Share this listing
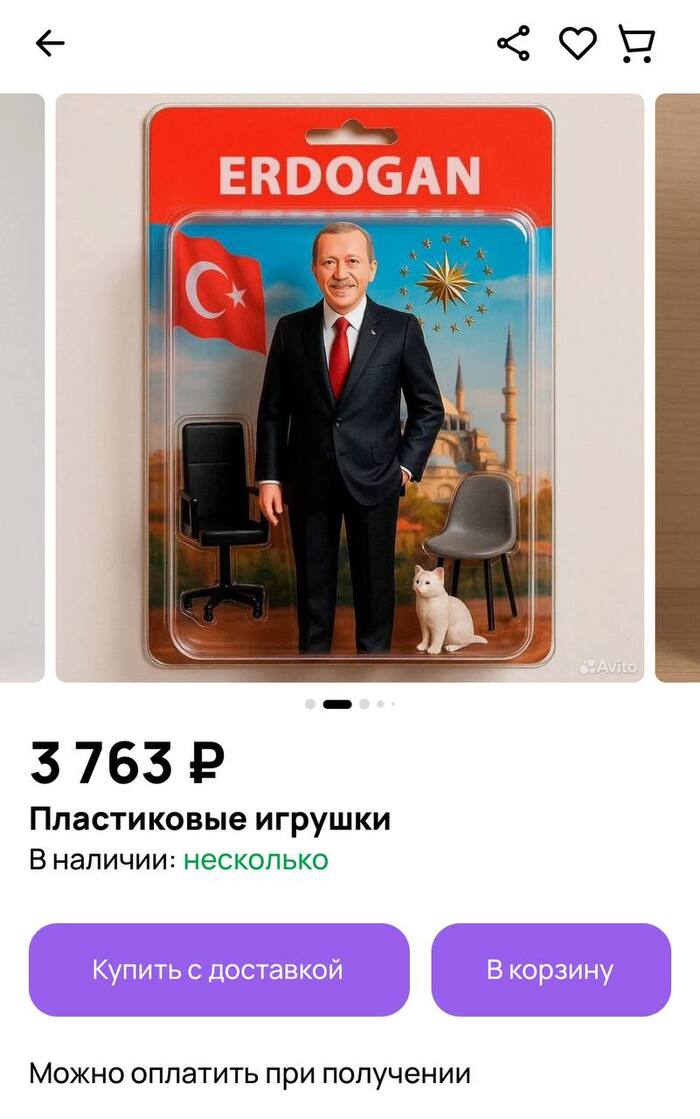The height and width of the screenshot is (1119, 700). (x=513, y=43)
